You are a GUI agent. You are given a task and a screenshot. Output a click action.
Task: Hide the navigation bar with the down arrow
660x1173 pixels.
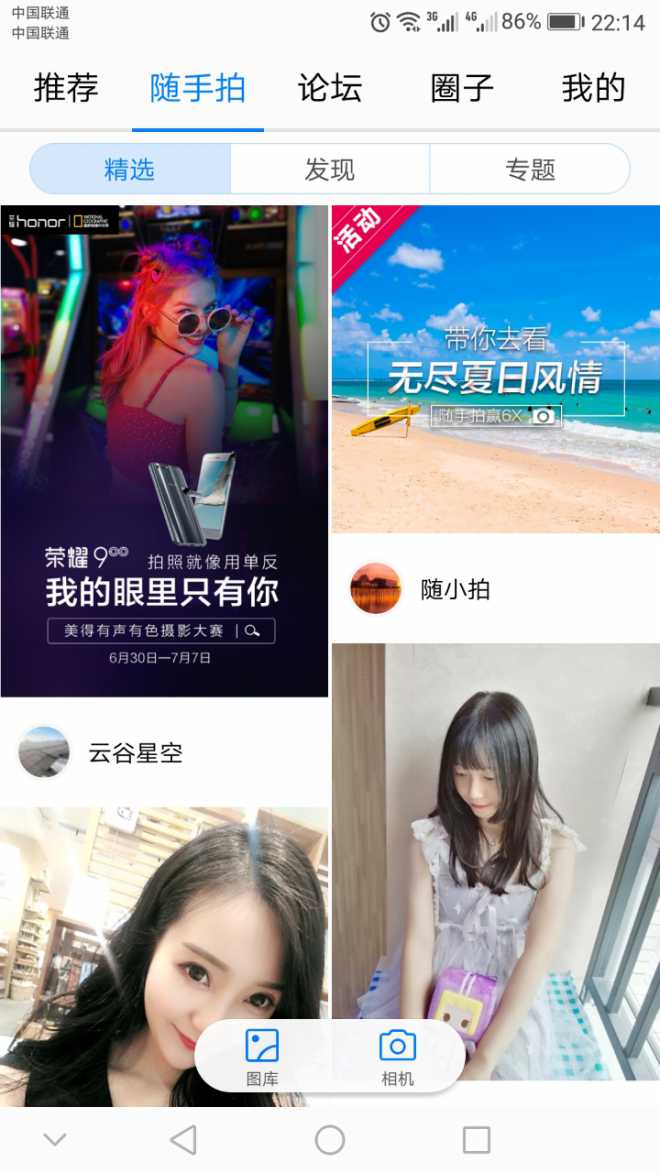(55, 1139)
